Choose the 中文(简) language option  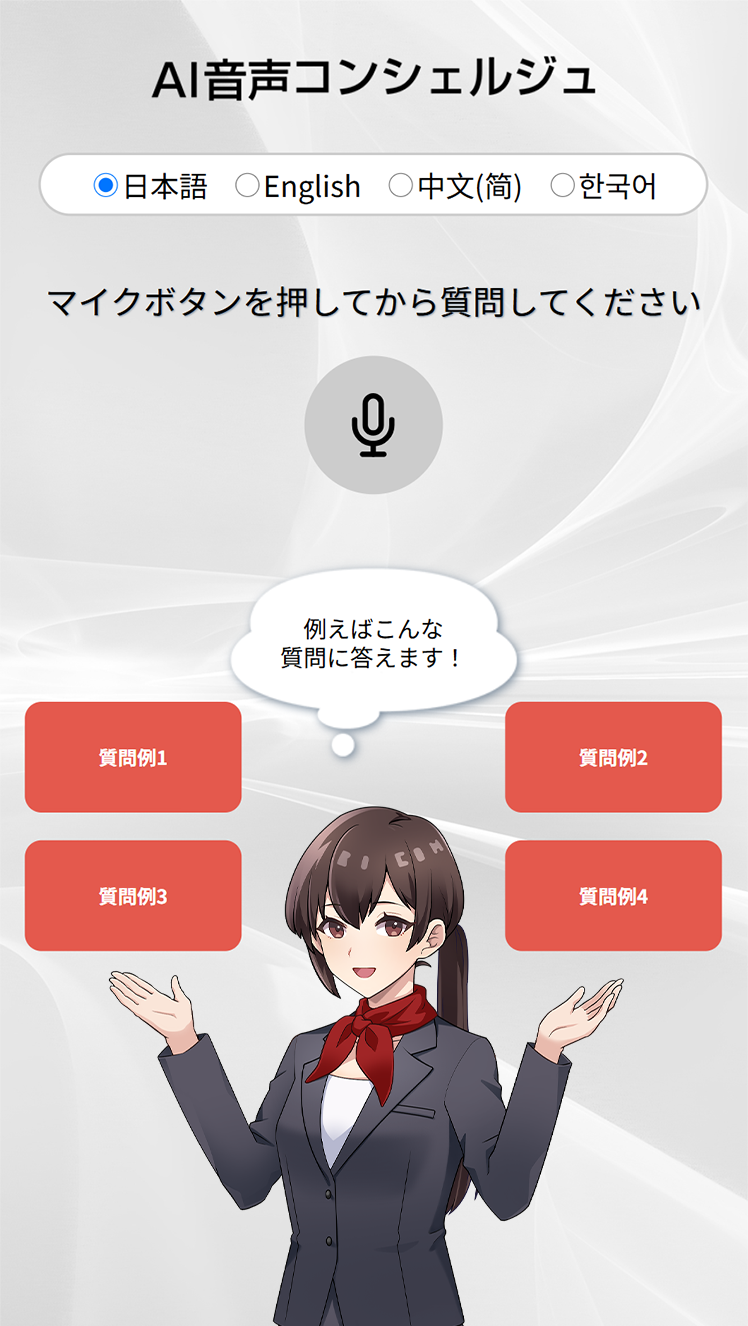(400, 186)
